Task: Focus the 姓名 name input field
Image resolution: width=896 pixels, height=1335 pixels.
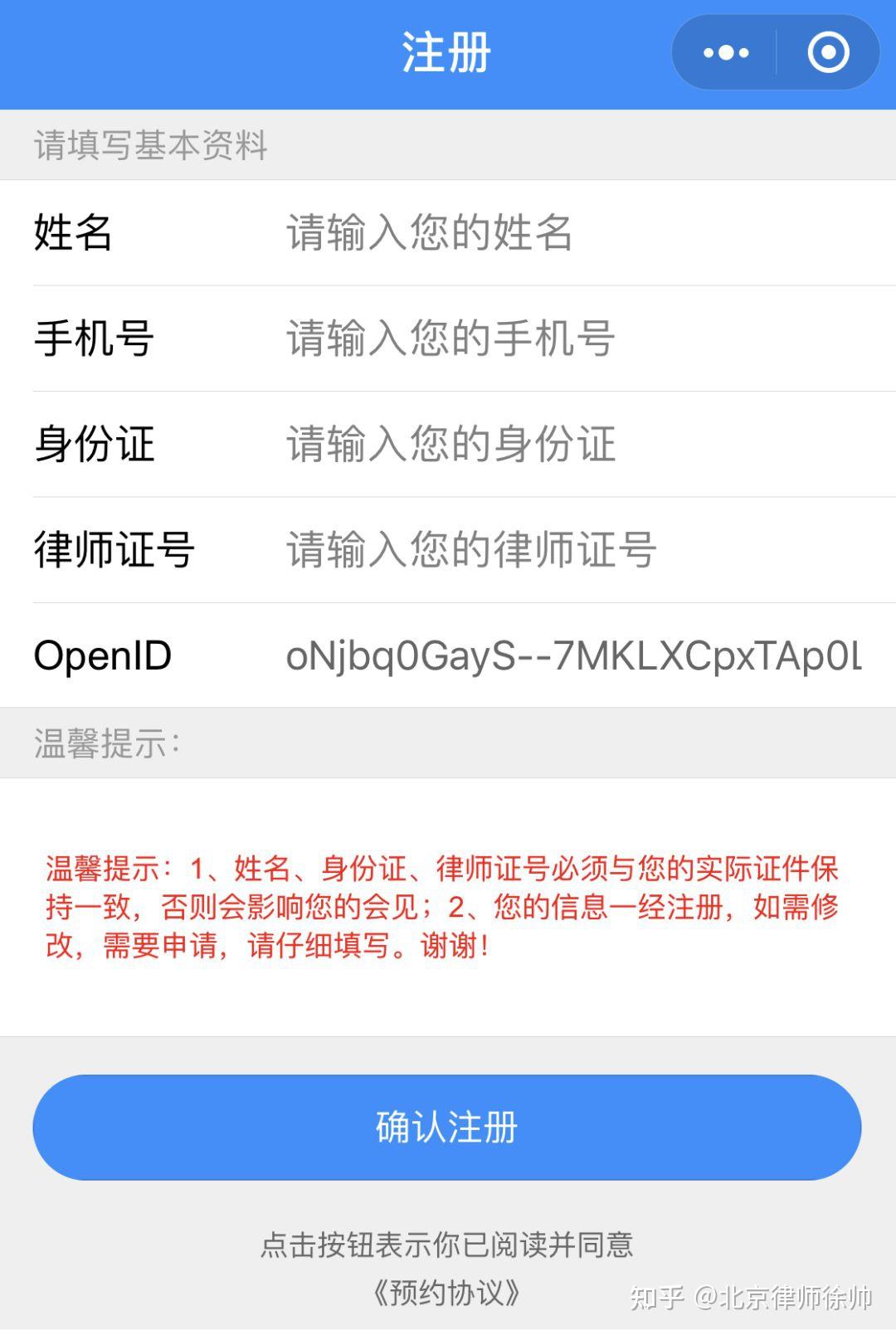Action: pyautogui.click(x=572, y=232)
